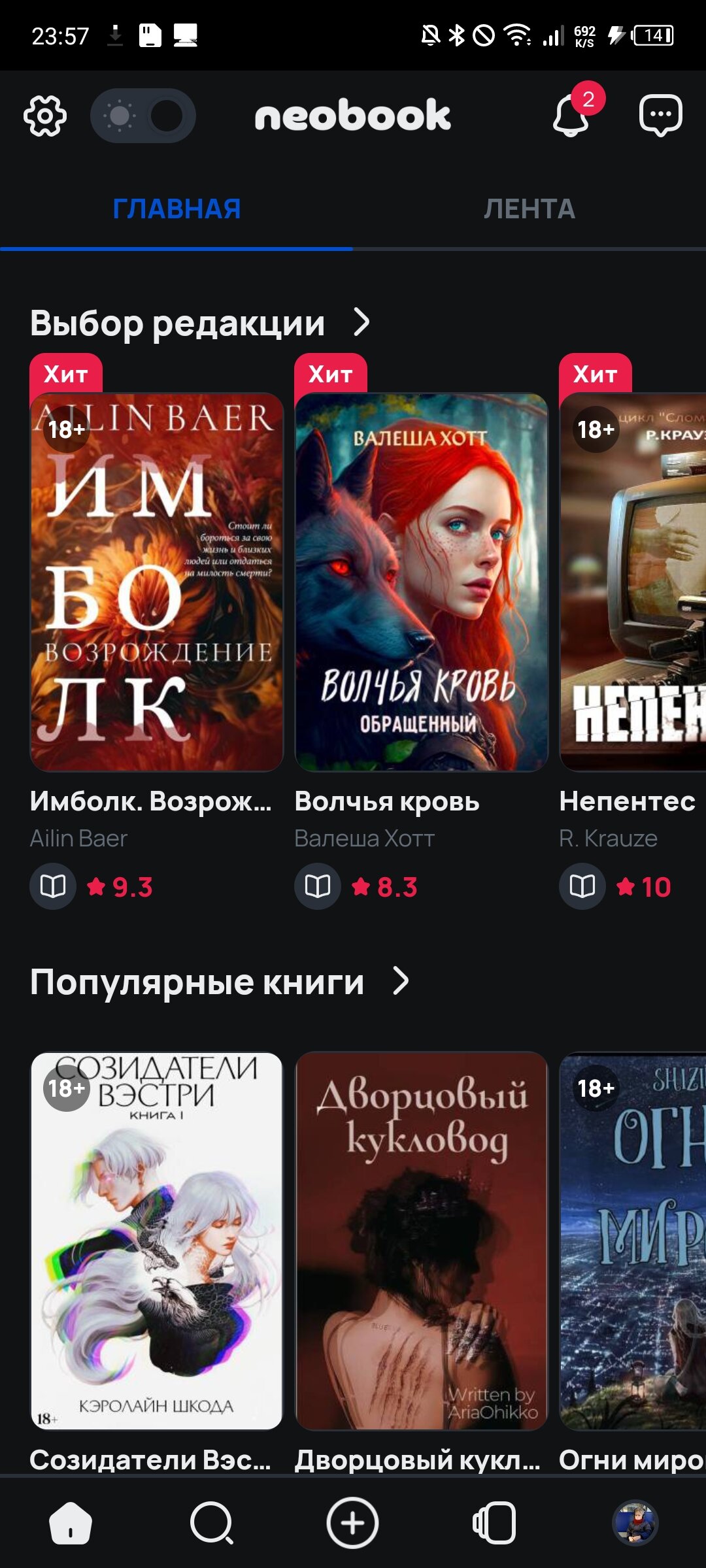
Task: Open the book Огни миров
Action: [x=633, y=1241]
